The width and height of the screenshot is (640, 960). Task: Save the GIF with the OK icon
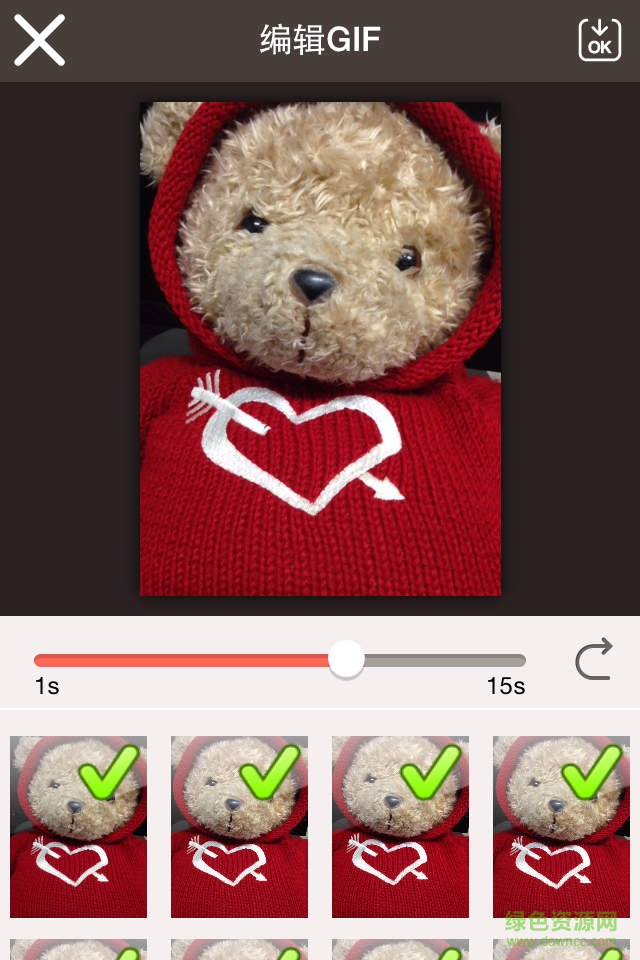click(x=600, y=40)
